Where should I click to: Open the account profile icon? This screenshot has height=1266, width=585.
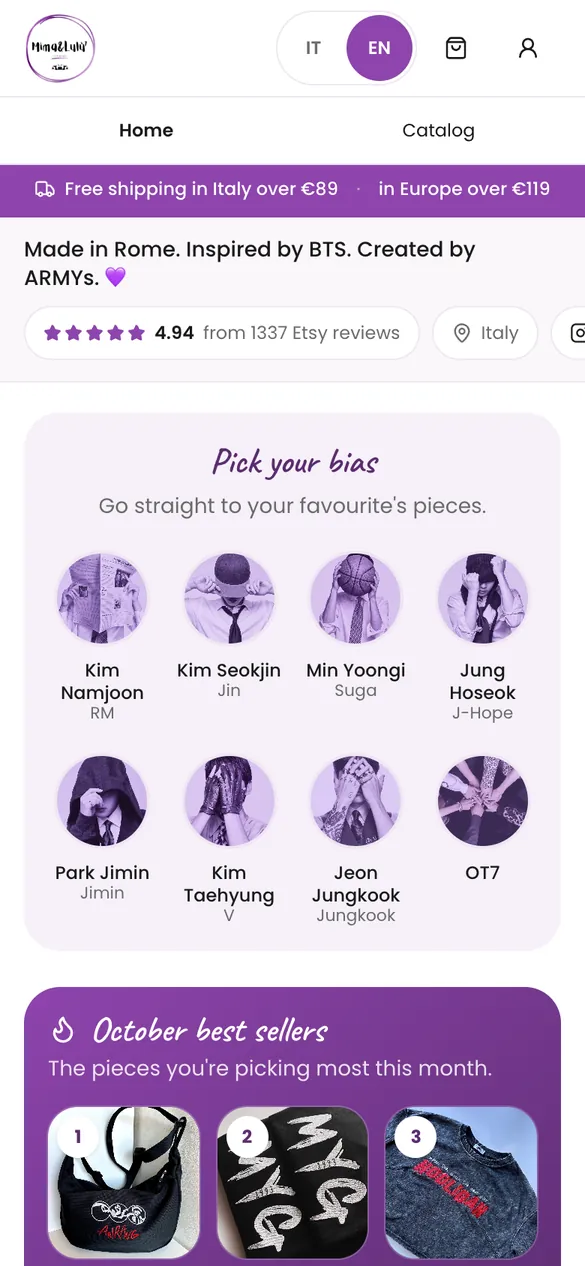528,48
